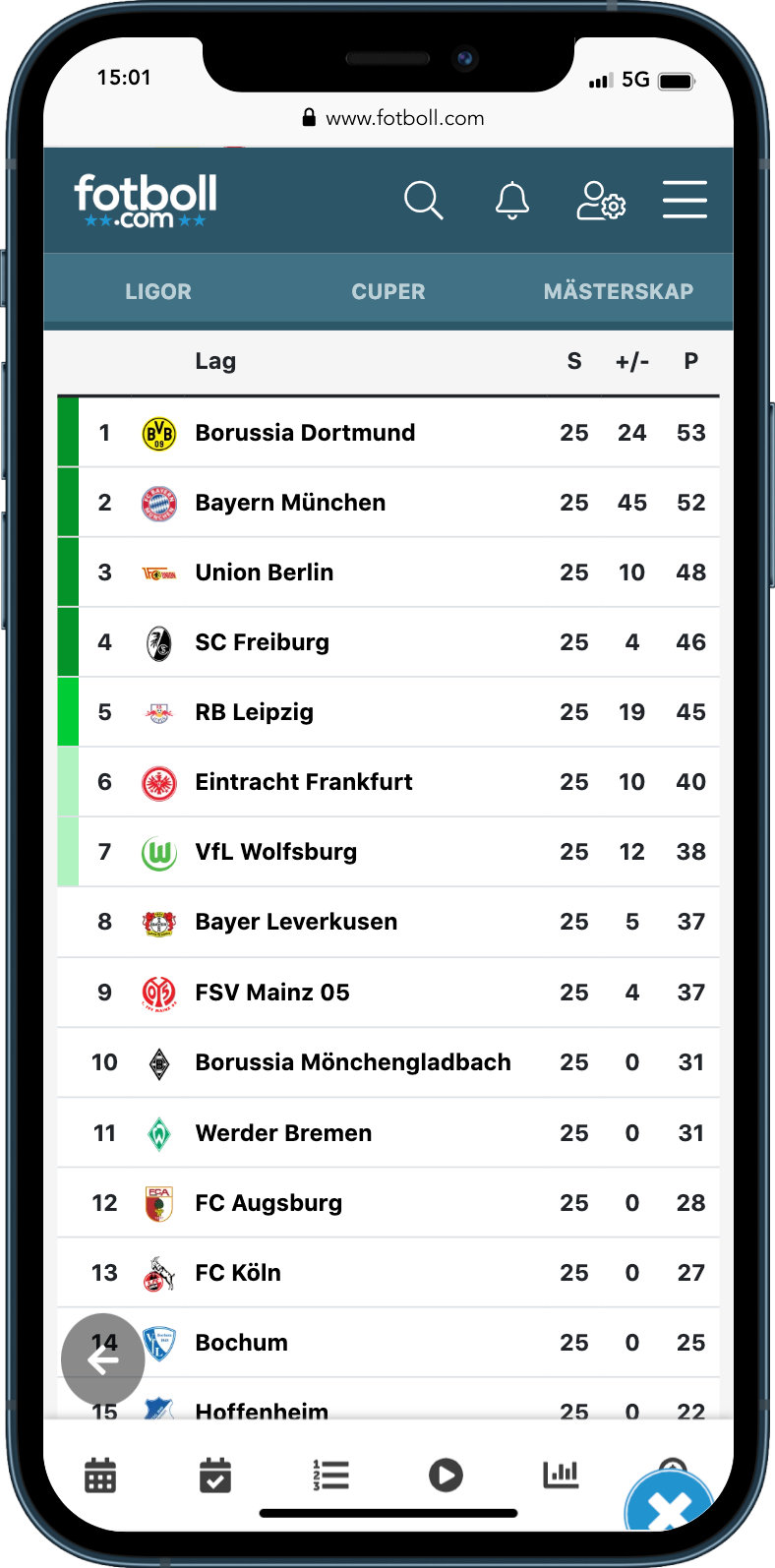The height and width of the screenshot is (1568, 775).
Task: Switch to the MÄSTERSKAP tab
Action: 619,291
